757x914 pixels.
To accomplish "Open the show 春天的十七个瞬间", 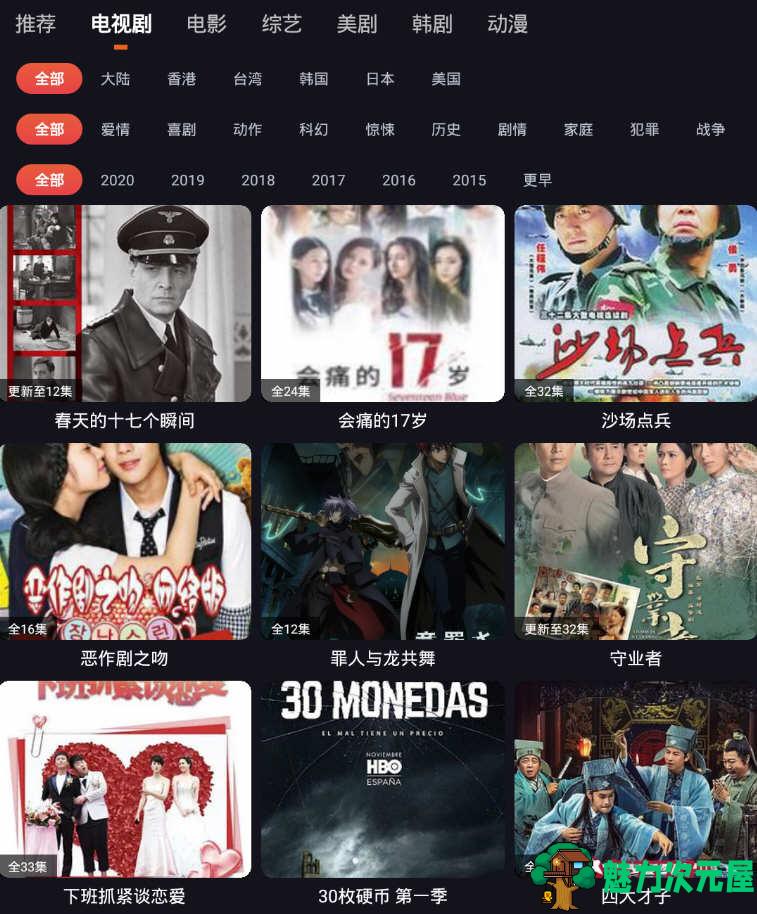I will click(x=125, y=304).
